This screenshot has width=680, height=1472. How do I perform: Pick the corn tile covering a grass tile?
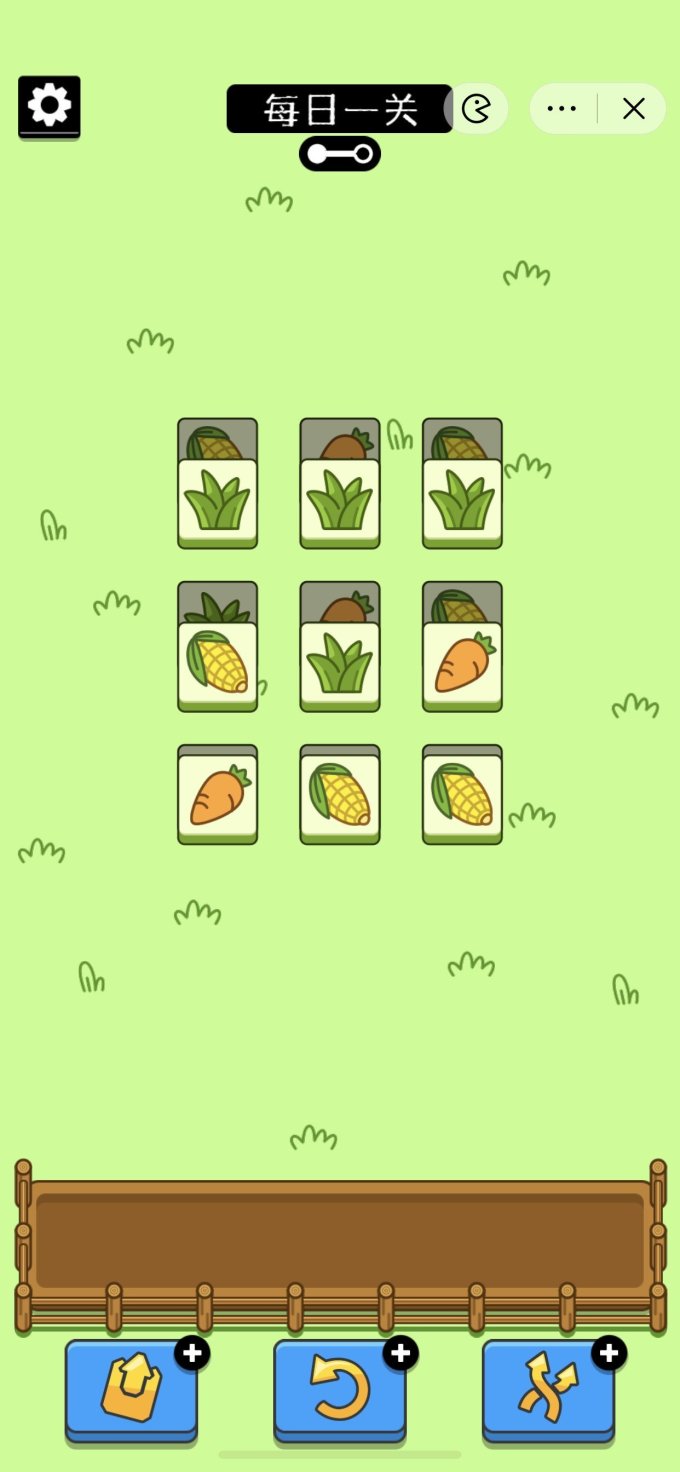tap(218, 666)
